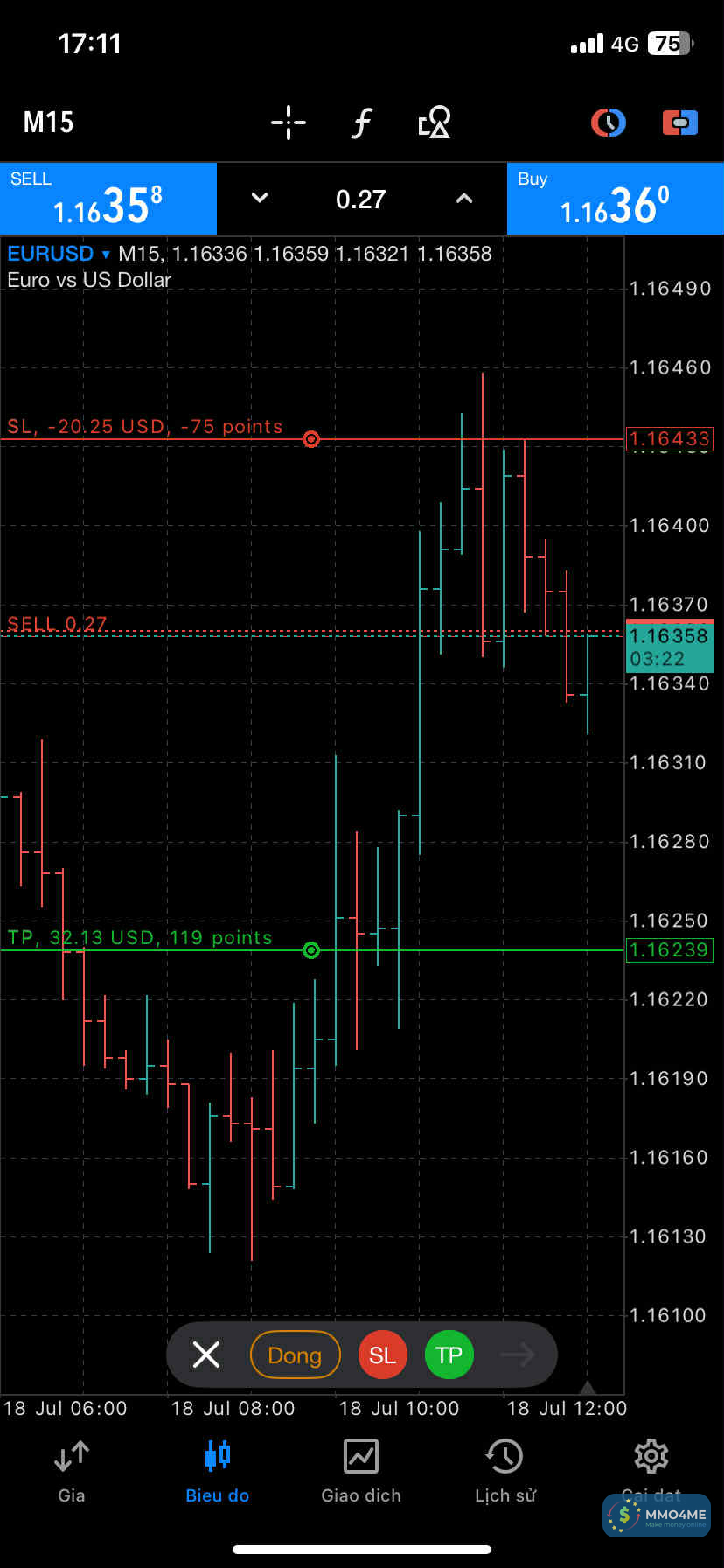Screen dimensions: 724x1568
Task: Decrease the lot volume with down arrow
Action: pos(260,199)
